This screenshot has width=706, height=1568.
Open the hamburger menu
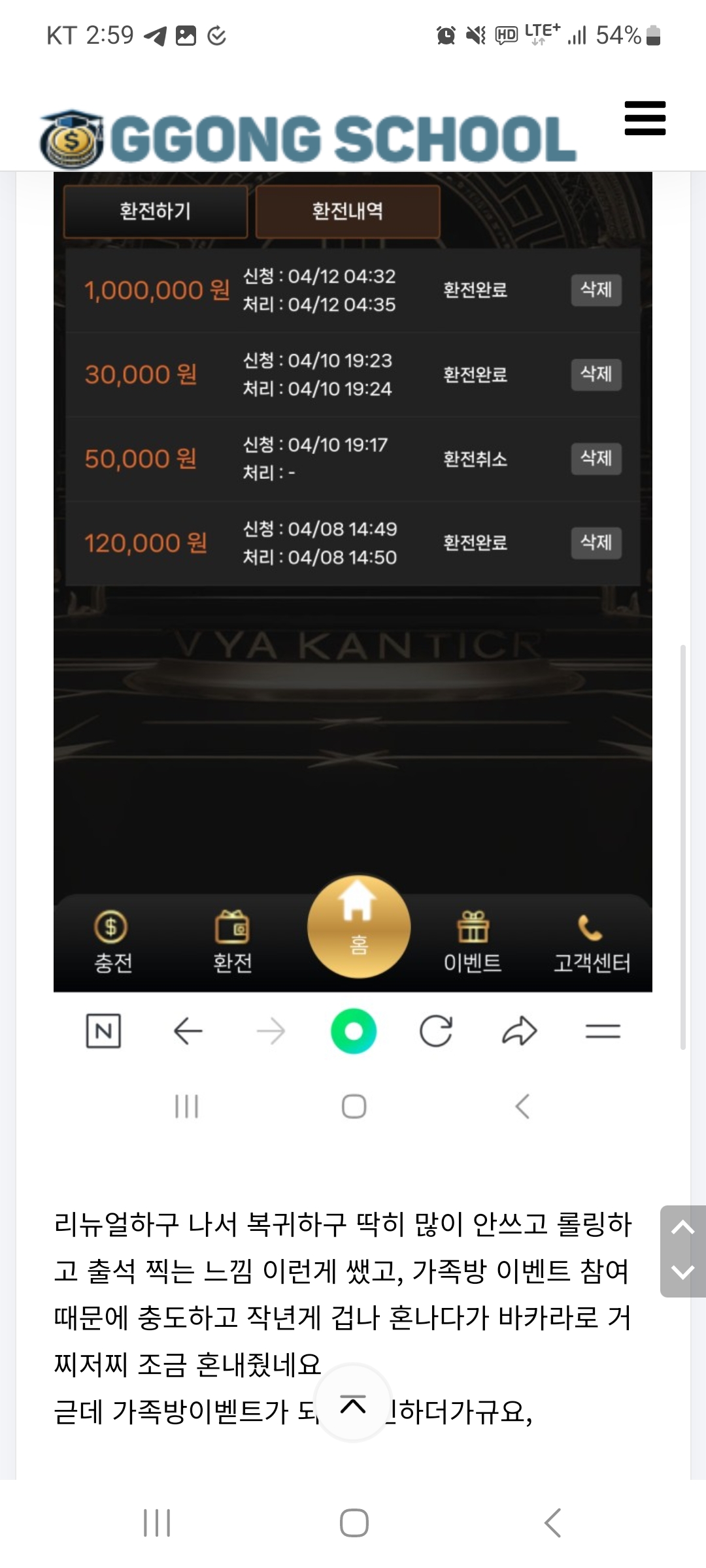pyautogui.click(x=645, y=118)
